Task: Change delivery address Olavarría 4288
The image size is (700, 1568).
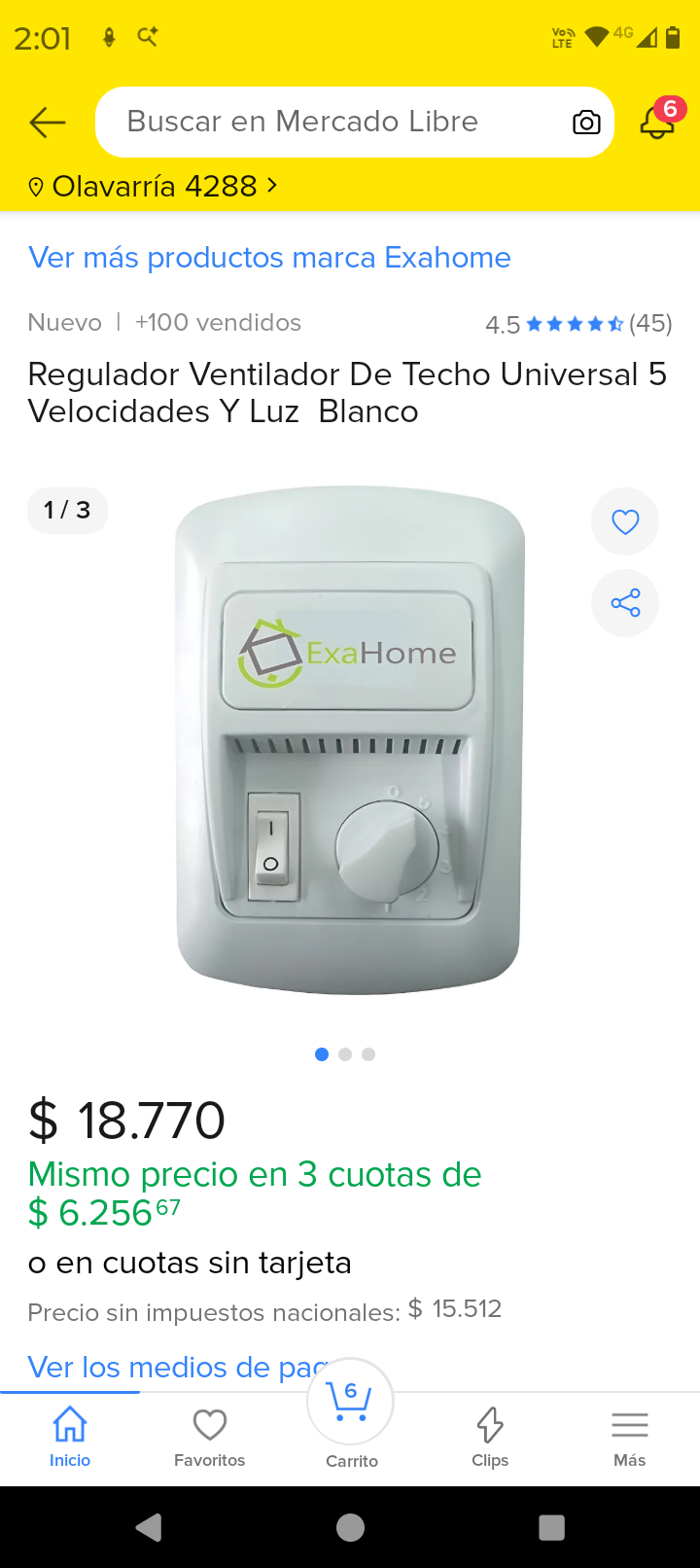Action: pyautogui.click(x=154, y=186)
